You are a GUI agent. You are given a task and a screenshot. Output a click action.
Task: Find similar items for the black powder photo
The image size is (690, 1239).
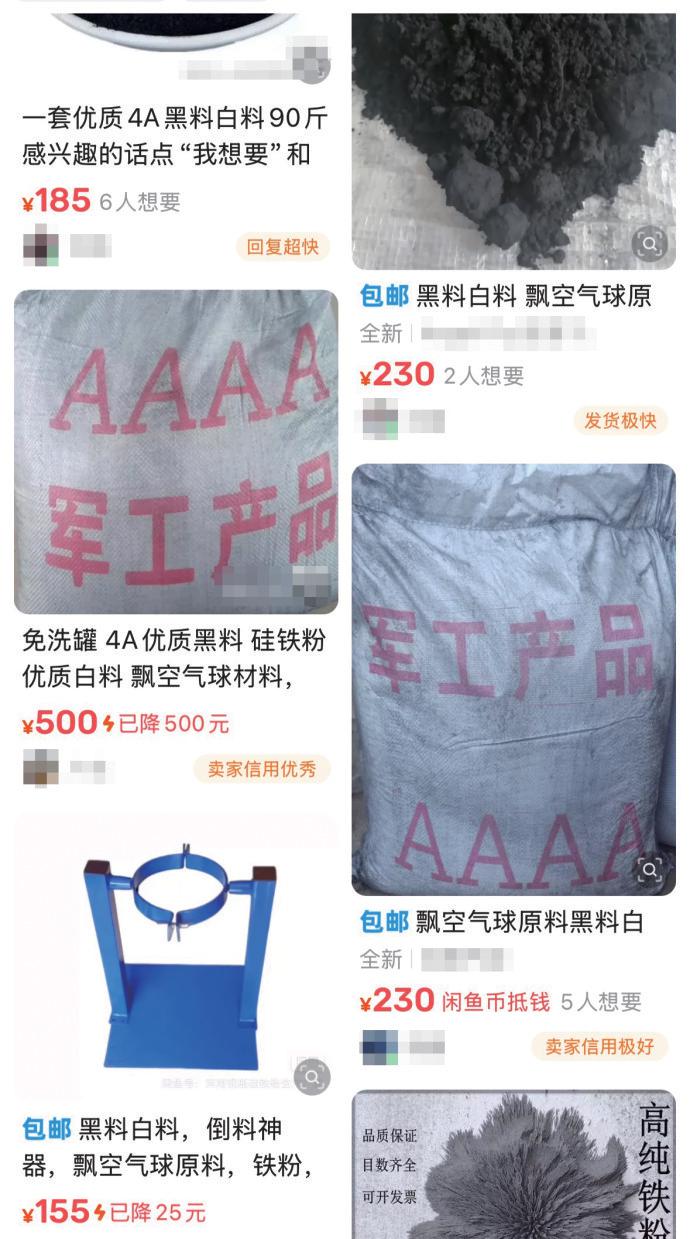coord(650,243)
